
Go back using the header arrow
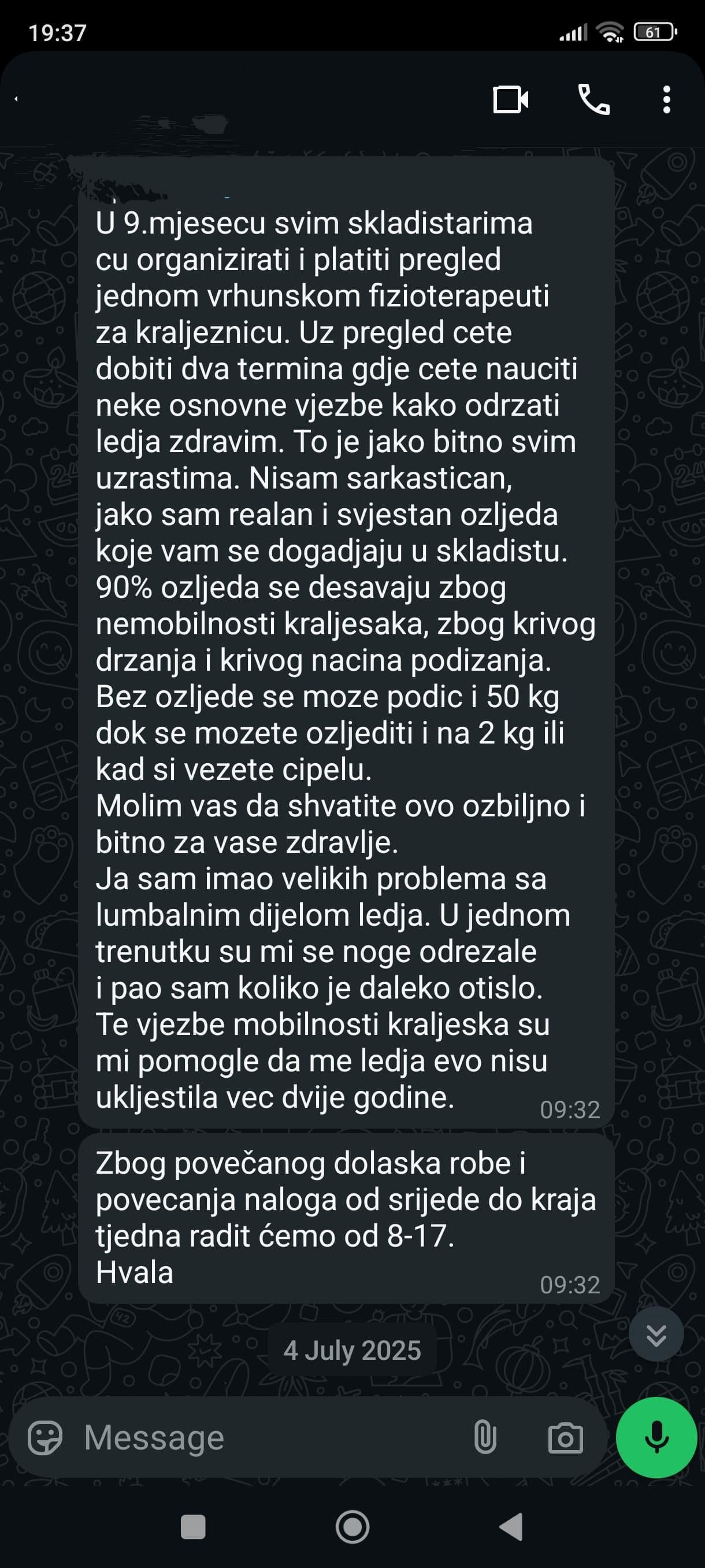pos(16,99)
